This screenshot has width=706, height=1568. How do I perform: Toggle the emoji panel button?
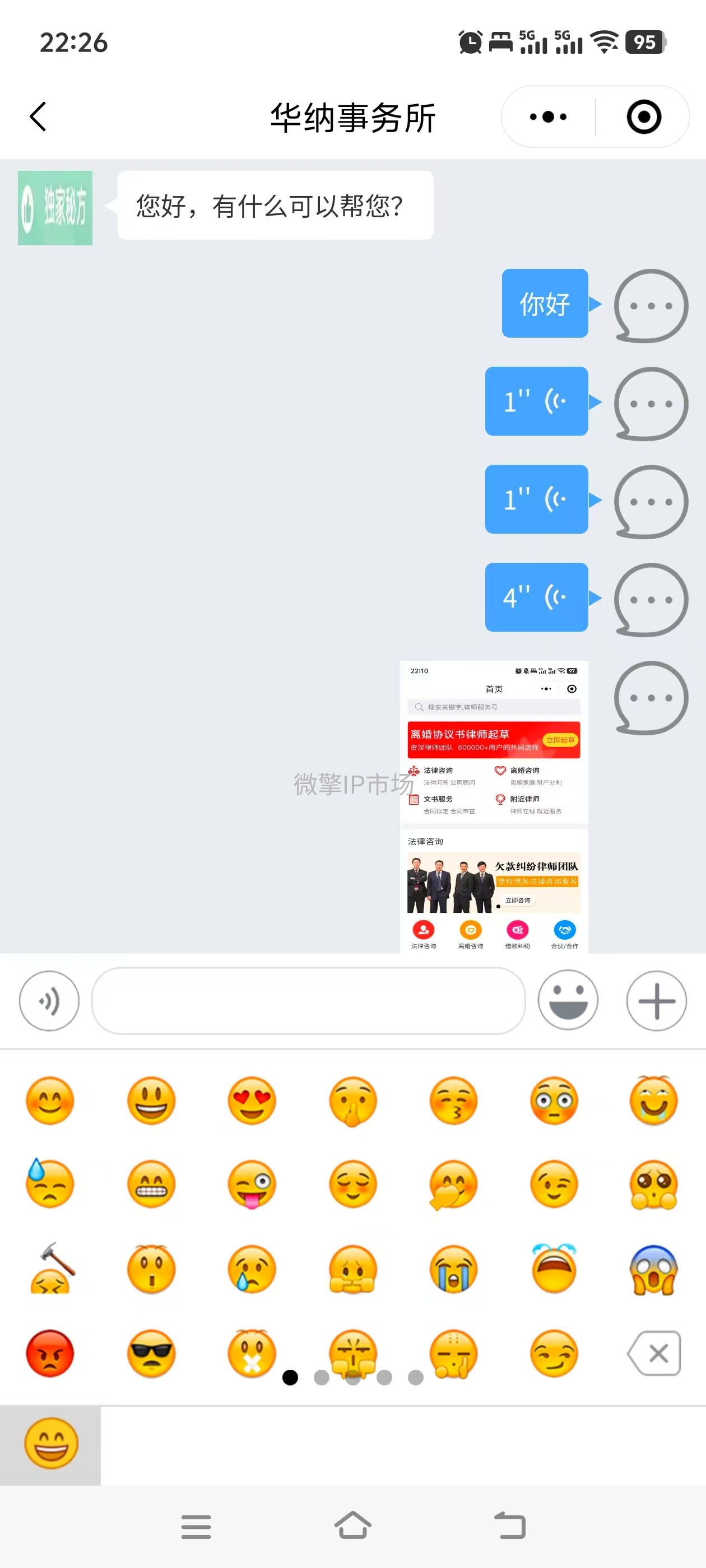pyautogui.click(x=568, y=1000)
